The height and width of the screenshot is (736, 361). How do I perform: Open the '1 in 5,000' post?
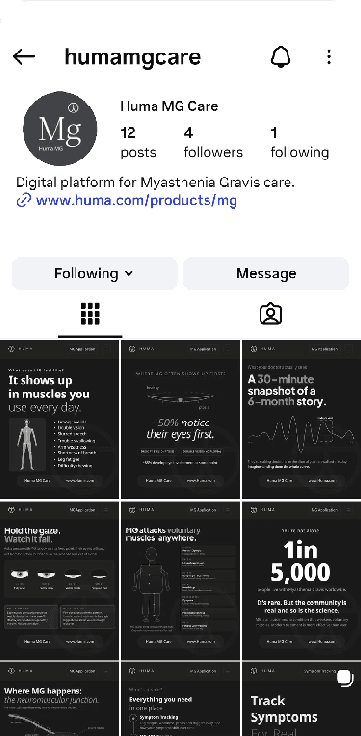pos(301,581)
